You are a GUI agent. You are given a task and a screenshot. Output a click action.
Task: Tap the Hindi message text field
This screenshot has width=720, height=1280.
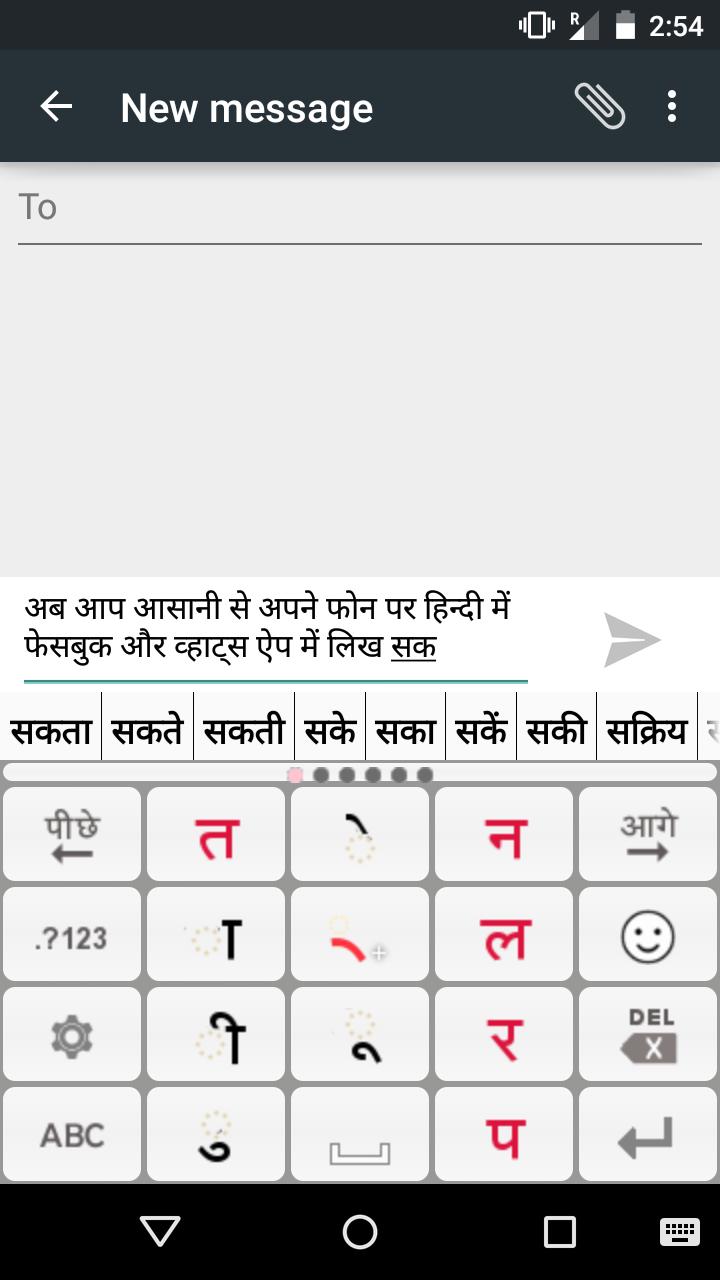coord(275,628)
